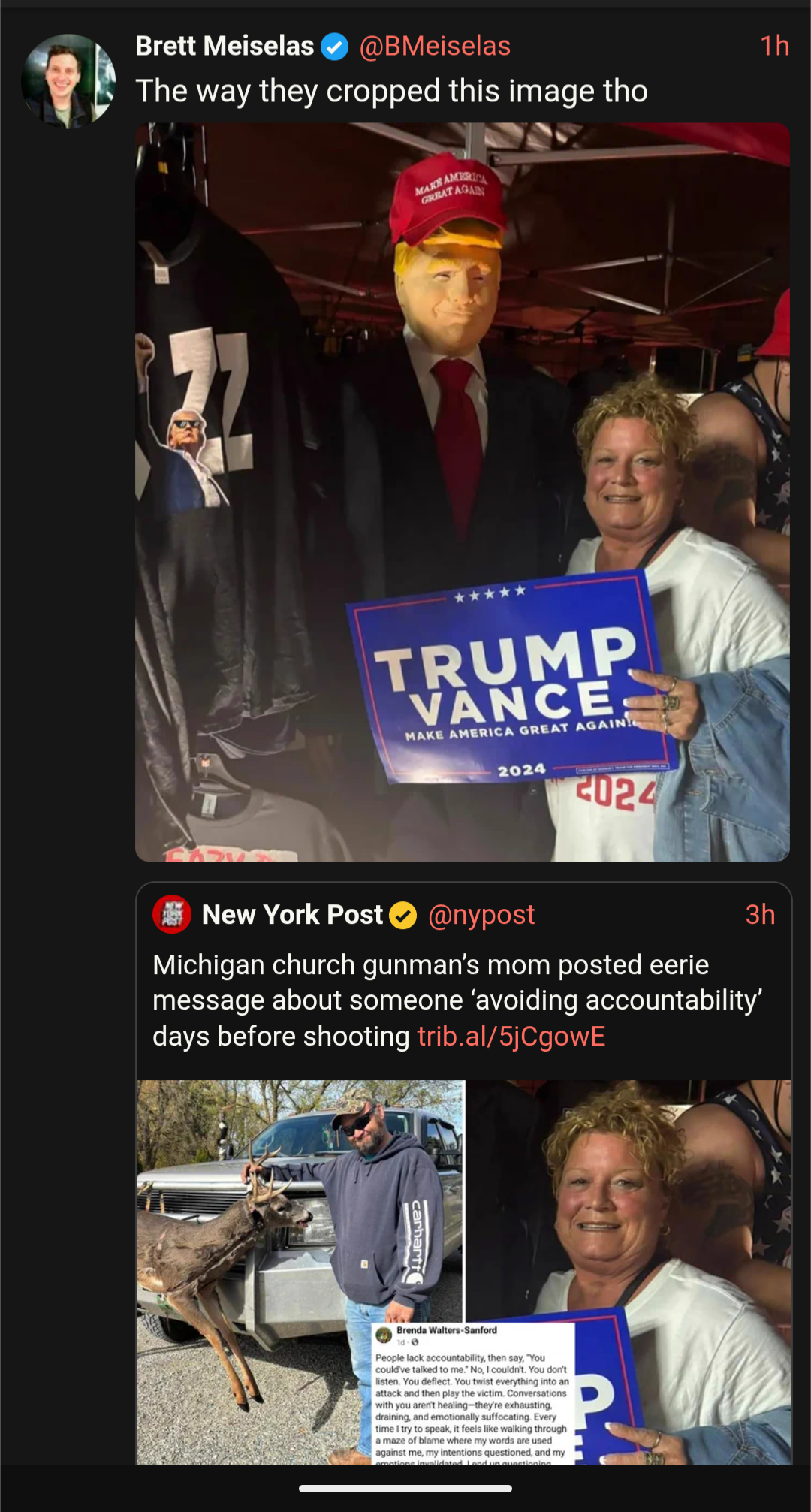Screen dimensions: 811x1512
Task: Open the New York Post article image
Action: pos(463,1271)
